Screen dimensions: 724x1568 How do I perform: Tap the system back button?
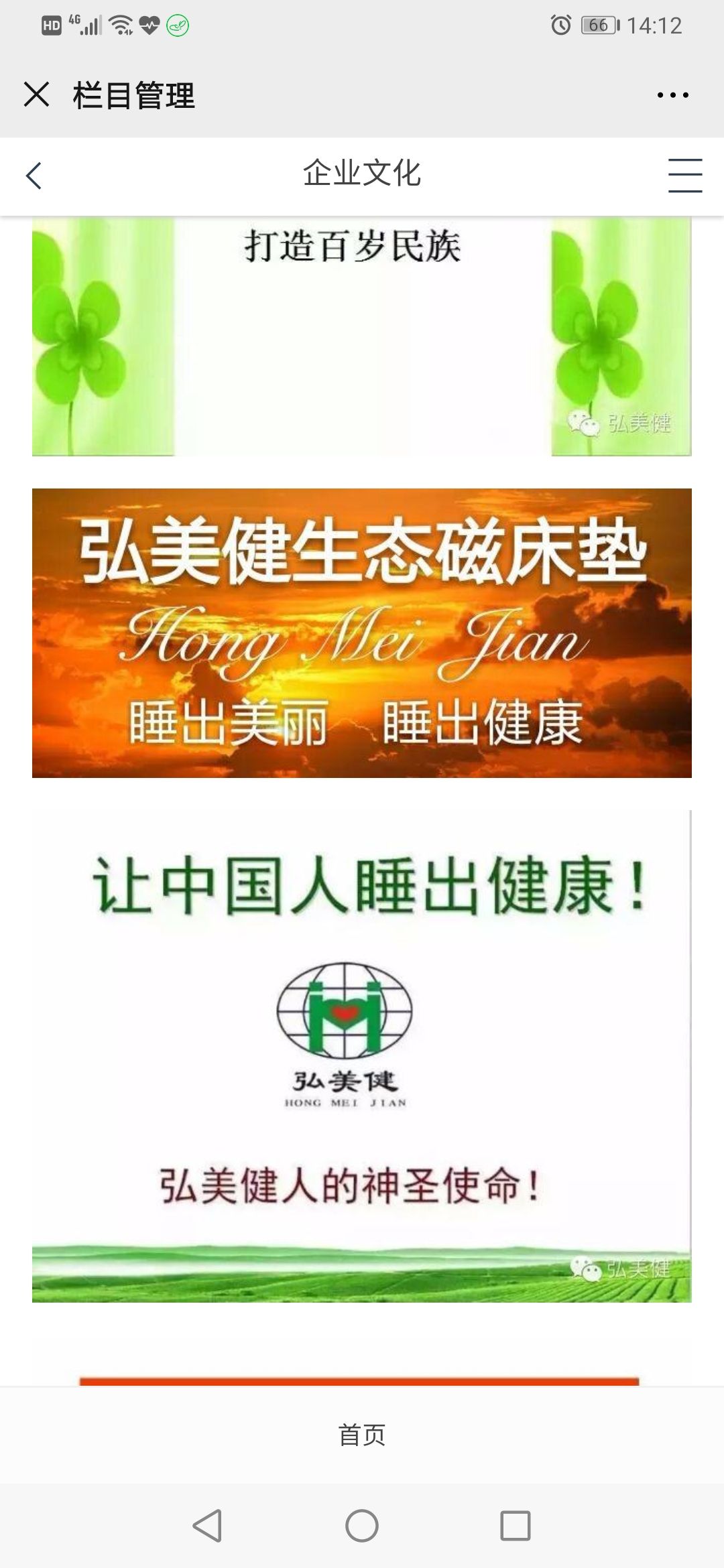(207, 1525)
